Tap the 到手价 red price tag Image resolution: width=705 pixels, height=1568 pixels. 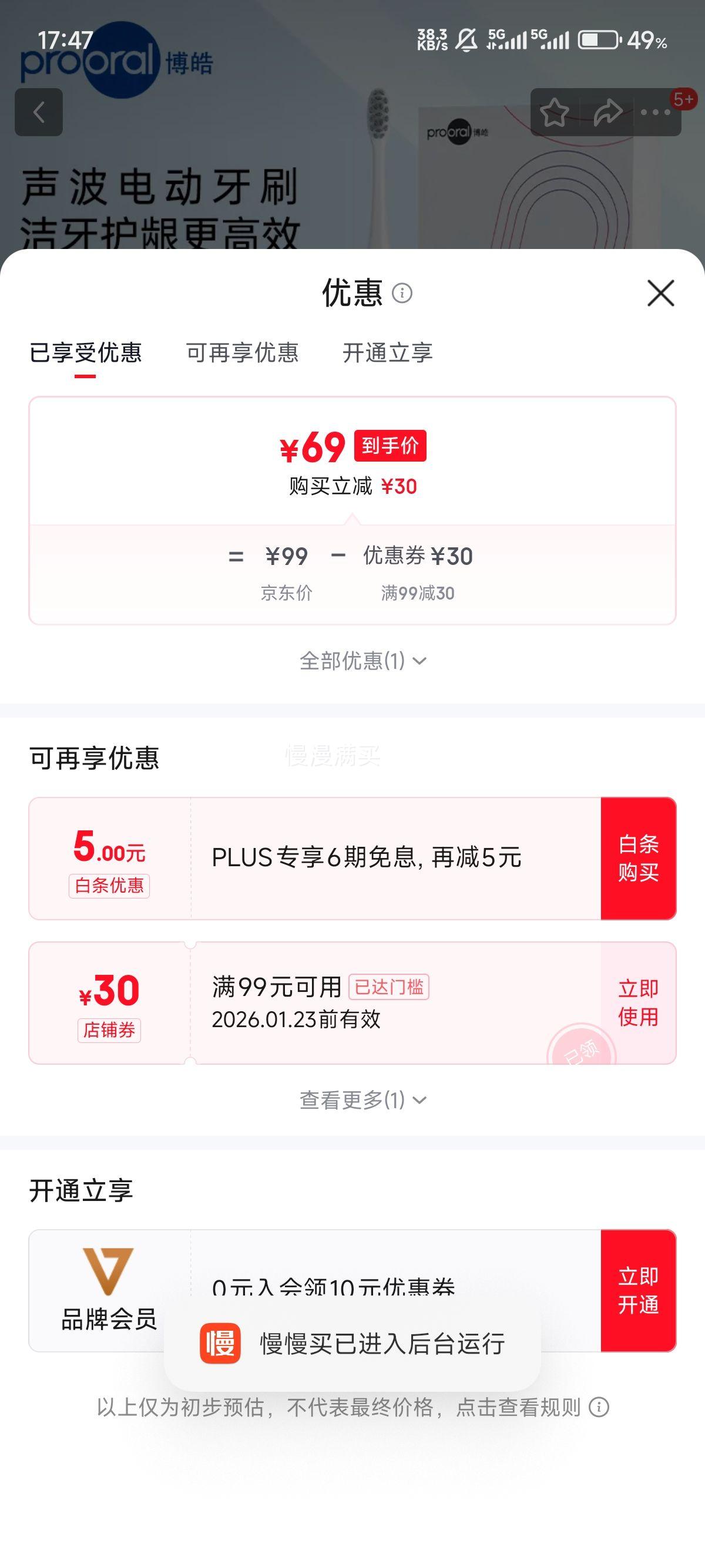pyautogui.click(x=390, y=446)
